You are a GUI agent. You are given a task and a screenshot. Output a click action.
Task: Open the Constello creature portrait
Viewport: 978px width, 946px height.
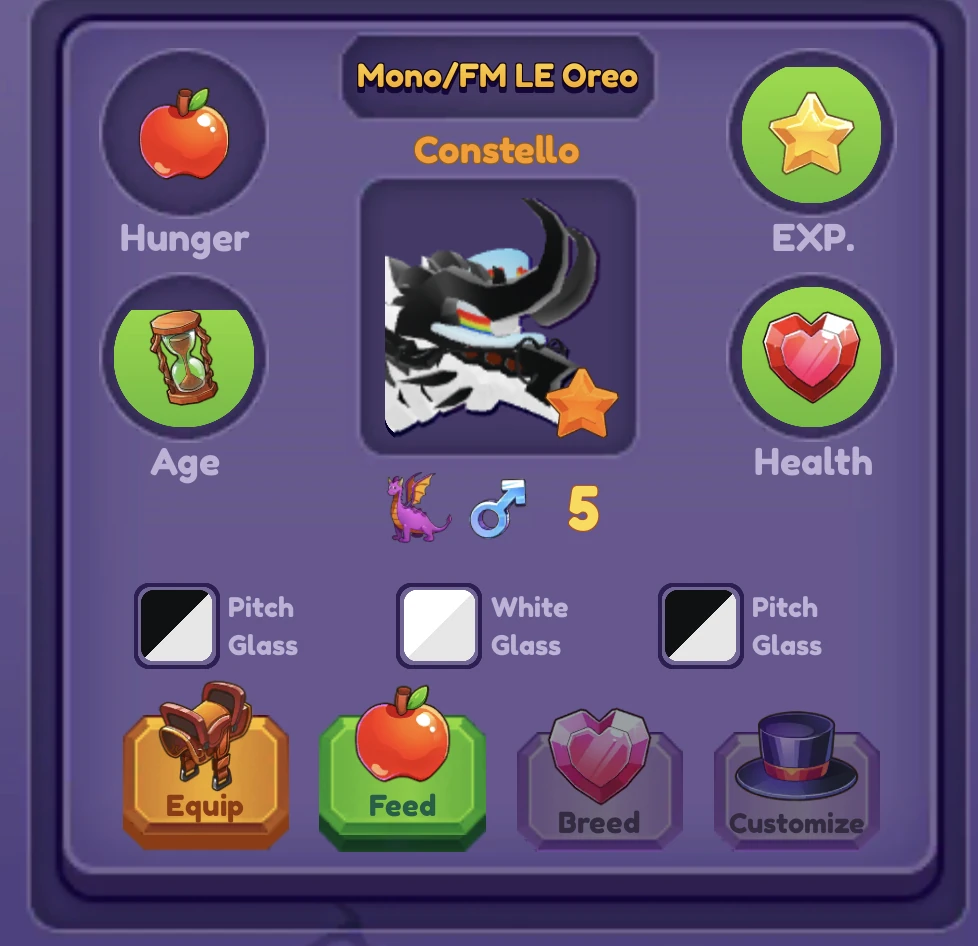click(x=497, y=317)
